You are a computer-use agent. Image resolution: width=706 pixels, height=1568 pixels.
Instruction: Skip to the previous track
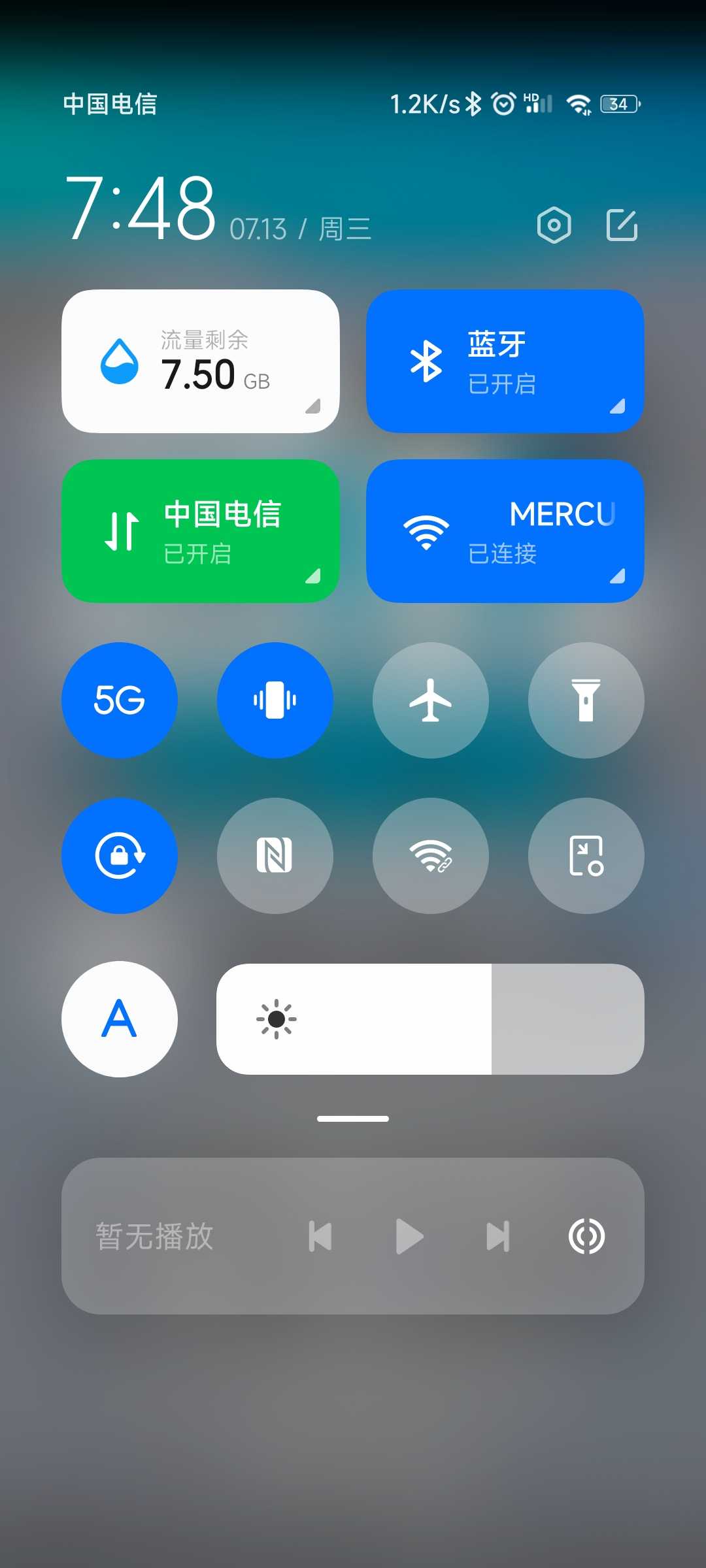(x=320, y=1236)
